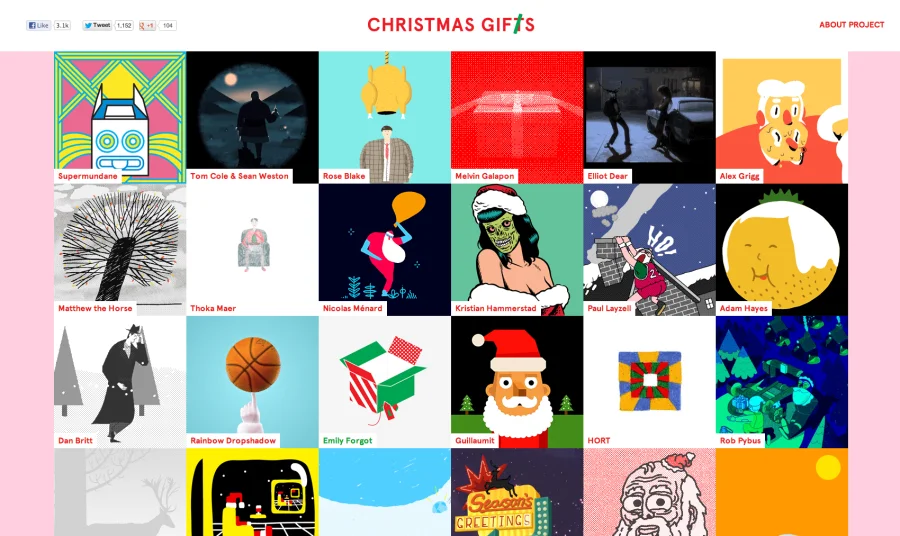Image resolution: width=900 pixels, height=536 pixels.
Task: View Alex Grigg's artwork
Action: point(781,115)
